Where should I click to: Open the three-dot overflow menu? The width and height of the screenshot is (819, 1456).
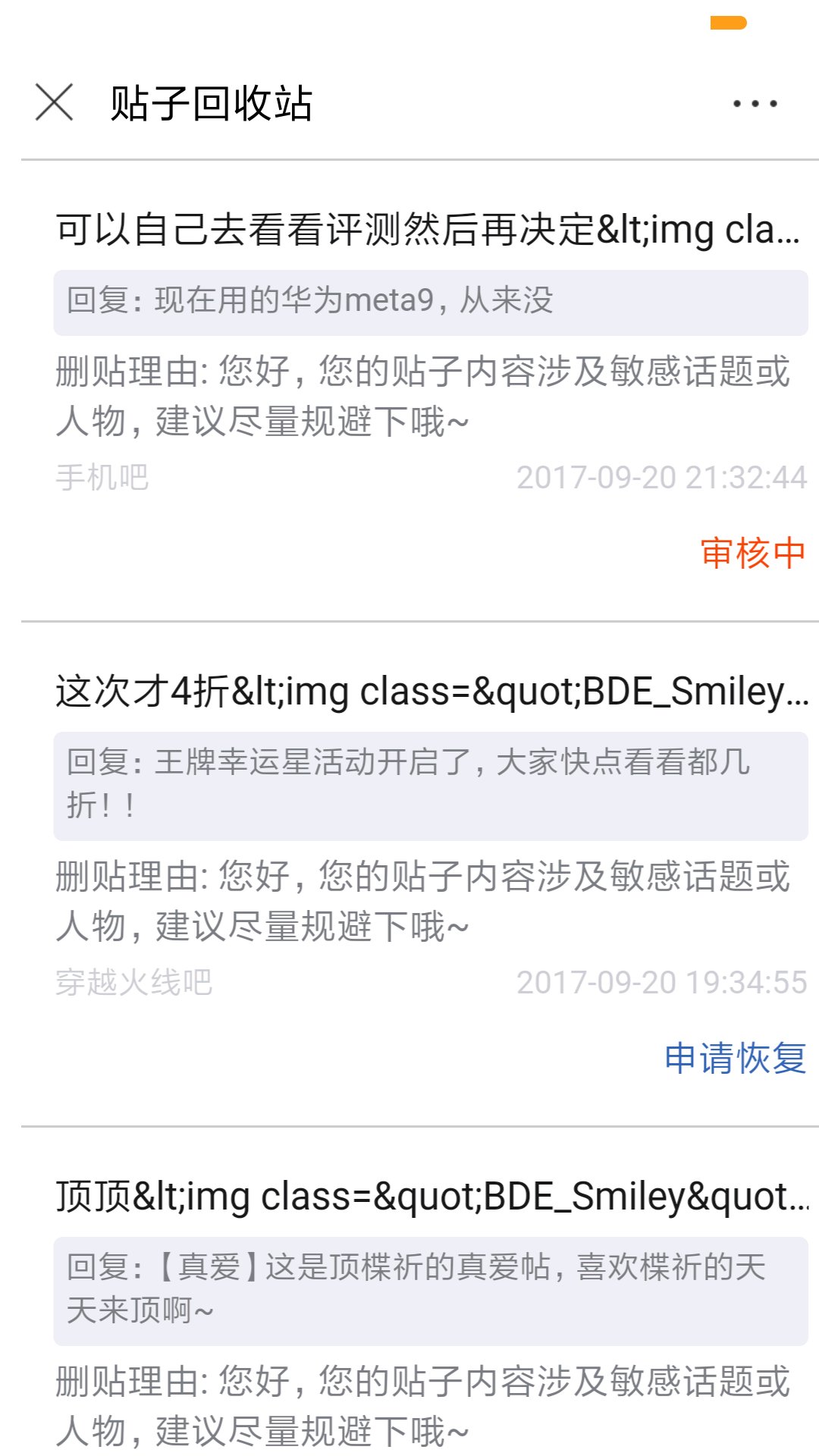click(x=755, y=103)
